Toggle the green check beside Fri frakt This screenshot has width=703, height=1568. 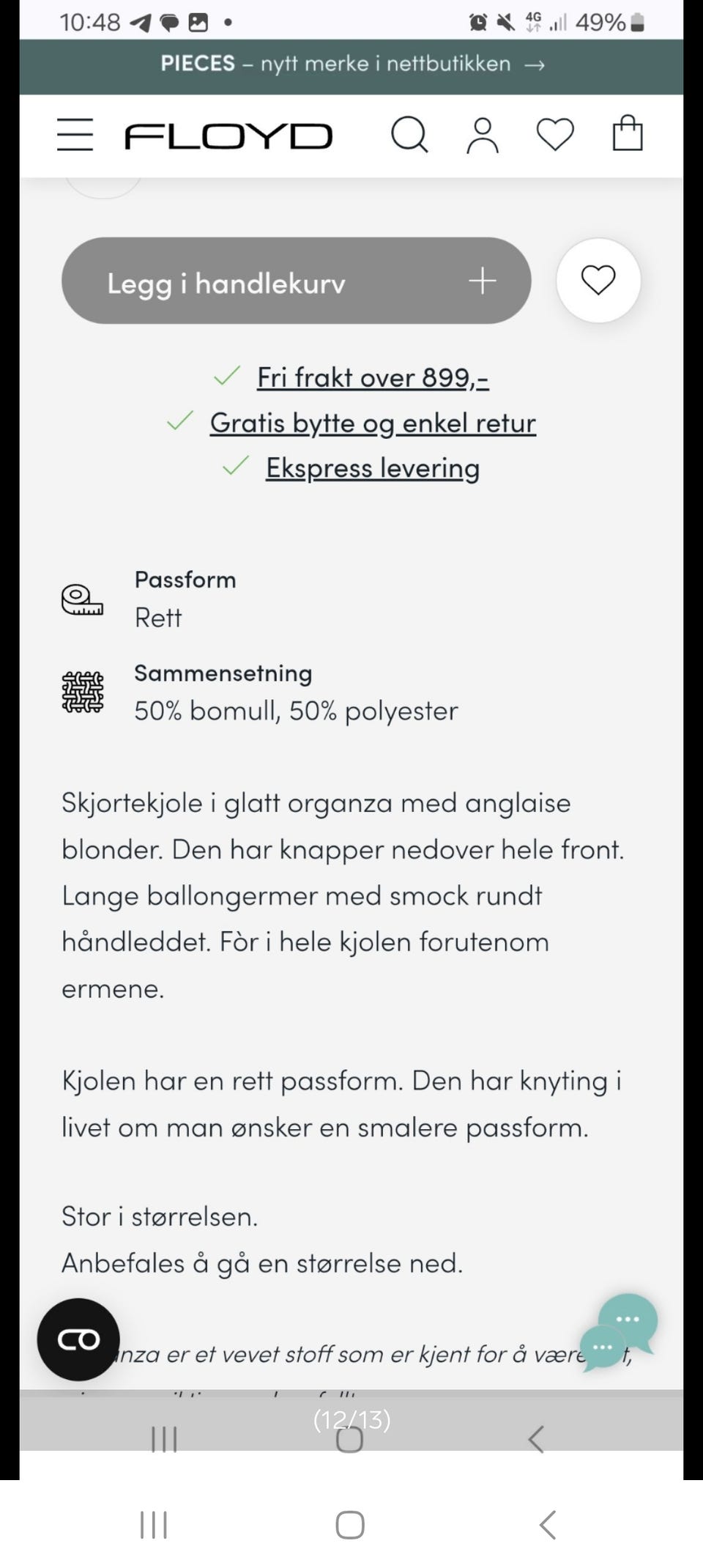tap(226, 376)
